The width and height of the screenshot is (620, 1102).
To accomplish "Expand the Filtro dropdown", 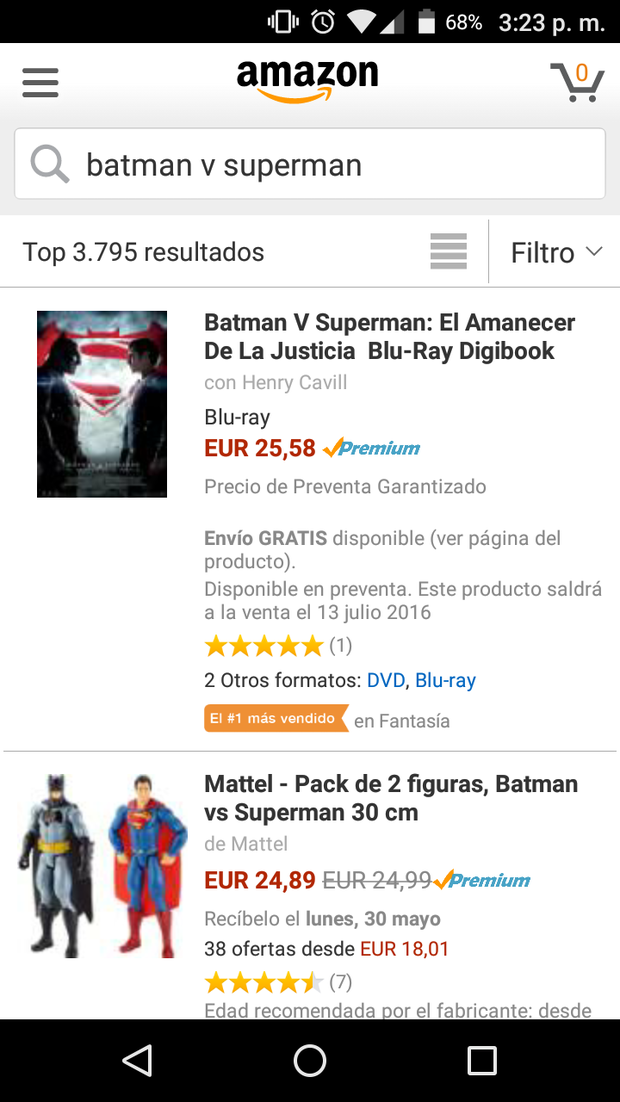I will coord(556,252).
